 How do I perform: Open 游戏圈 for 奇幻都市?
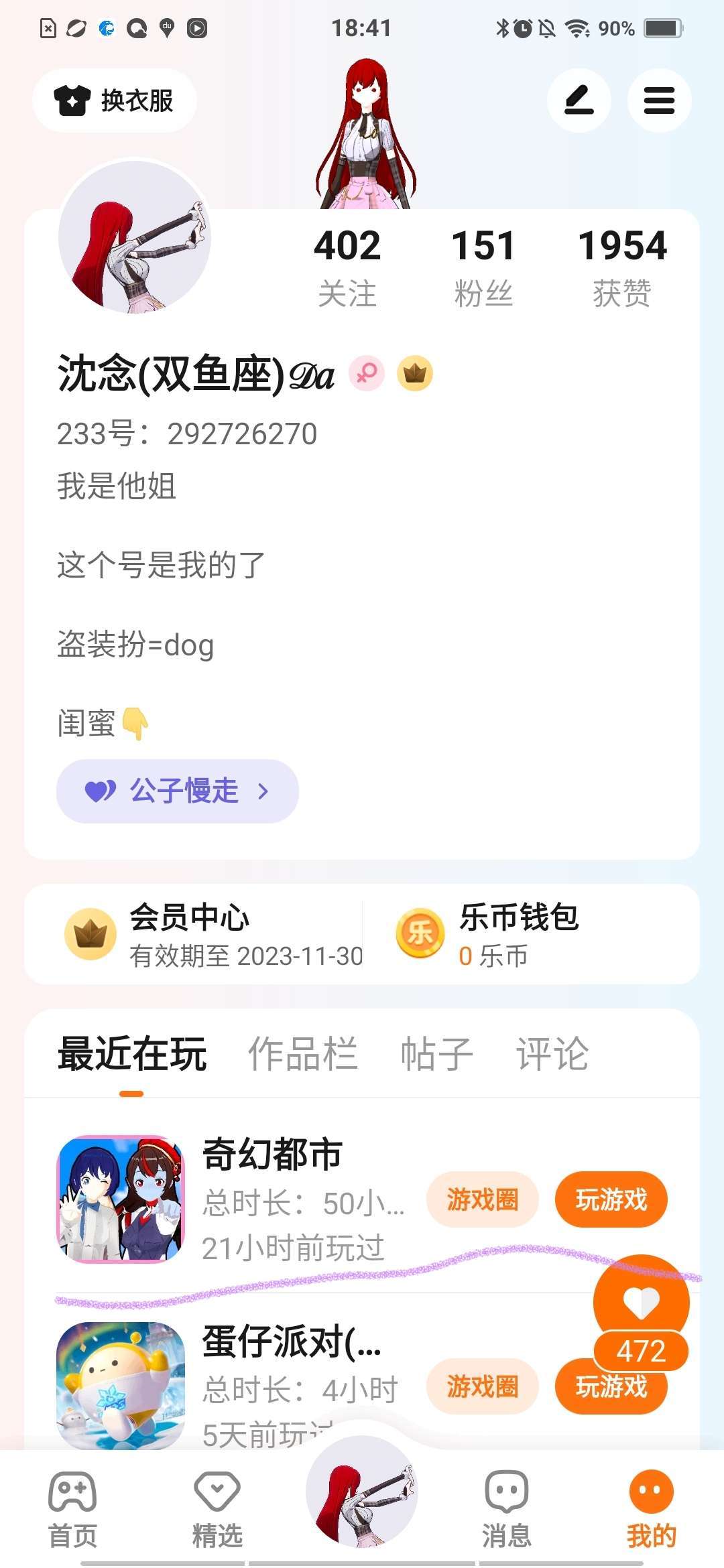point(483,1199)
